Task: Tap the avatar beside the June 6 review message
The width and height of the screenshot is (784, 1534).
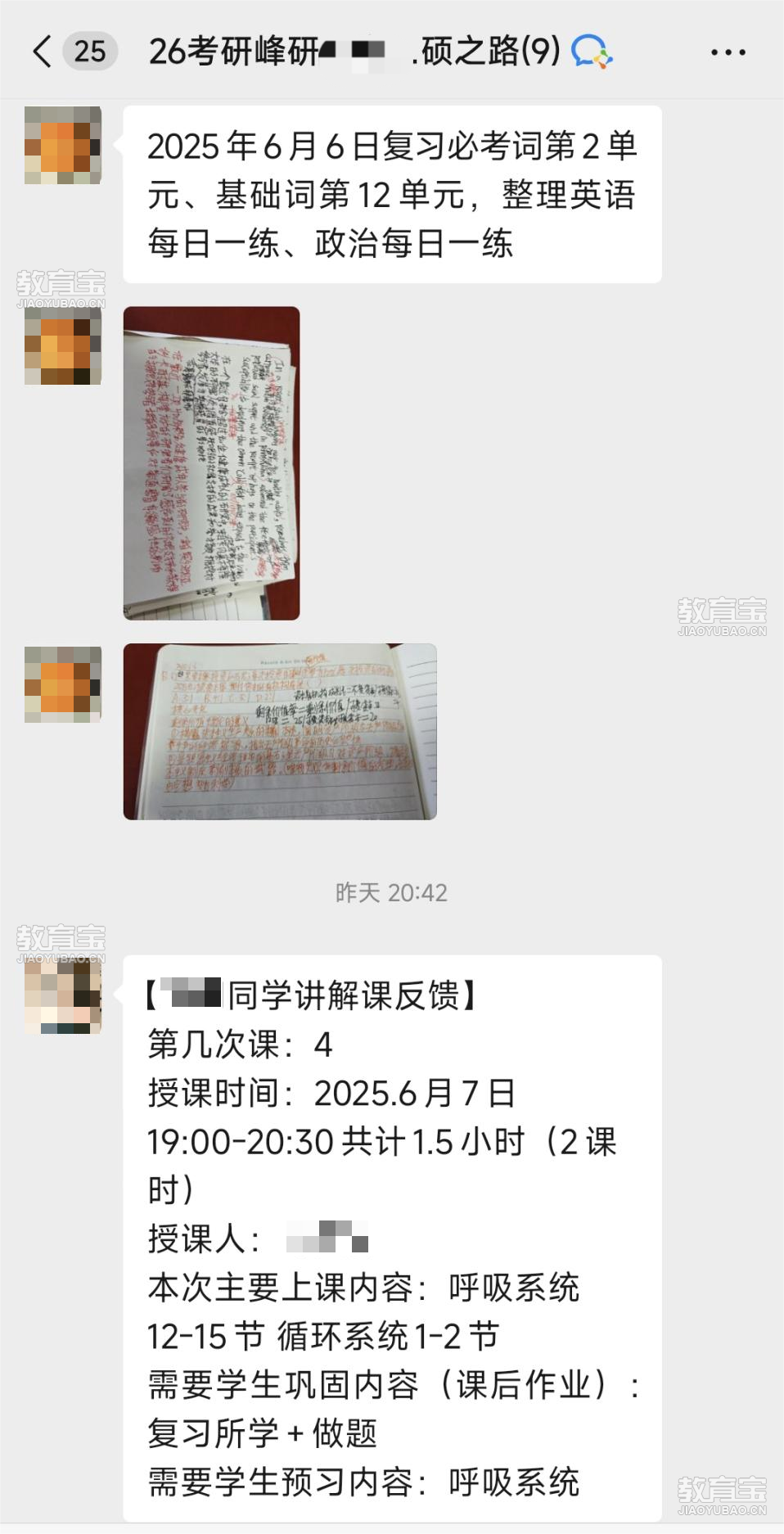Action: click(63, 145)
